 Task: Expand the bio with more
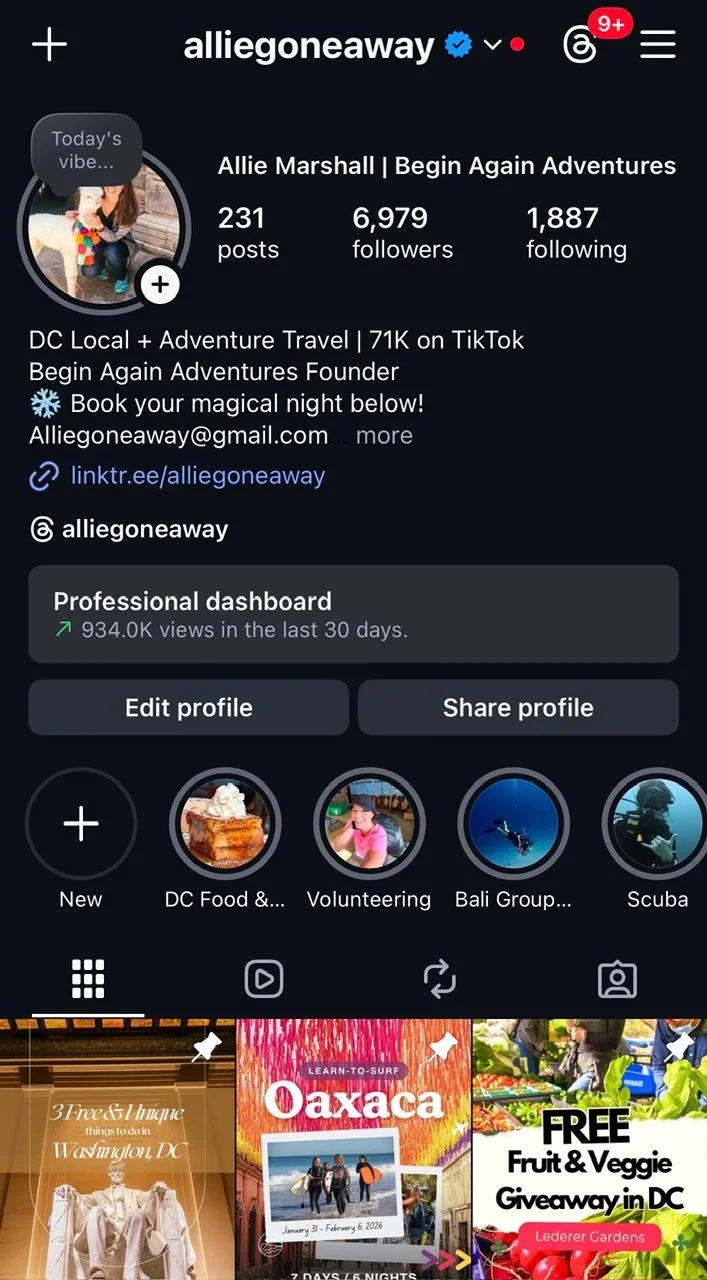click(384, 436)
